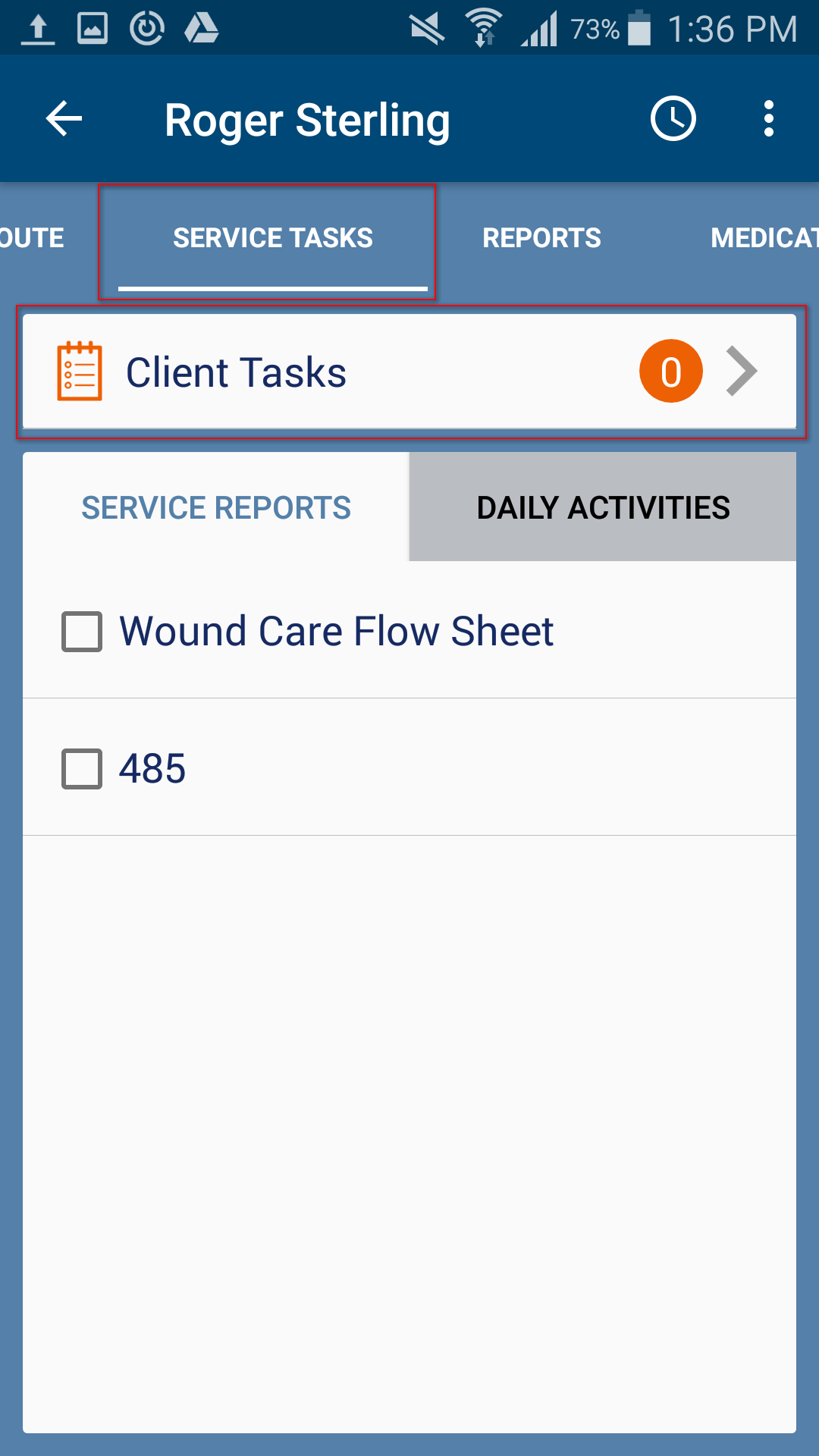
Task: Open the Client Tasks row
Action: (x=409, y=372)
